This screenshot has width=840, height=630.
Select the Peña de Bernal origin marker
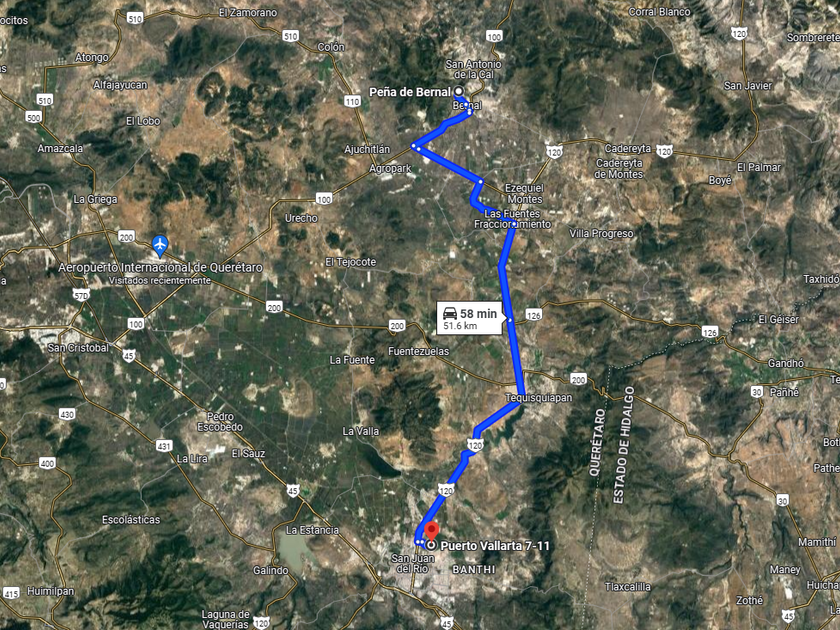point(459,92)
